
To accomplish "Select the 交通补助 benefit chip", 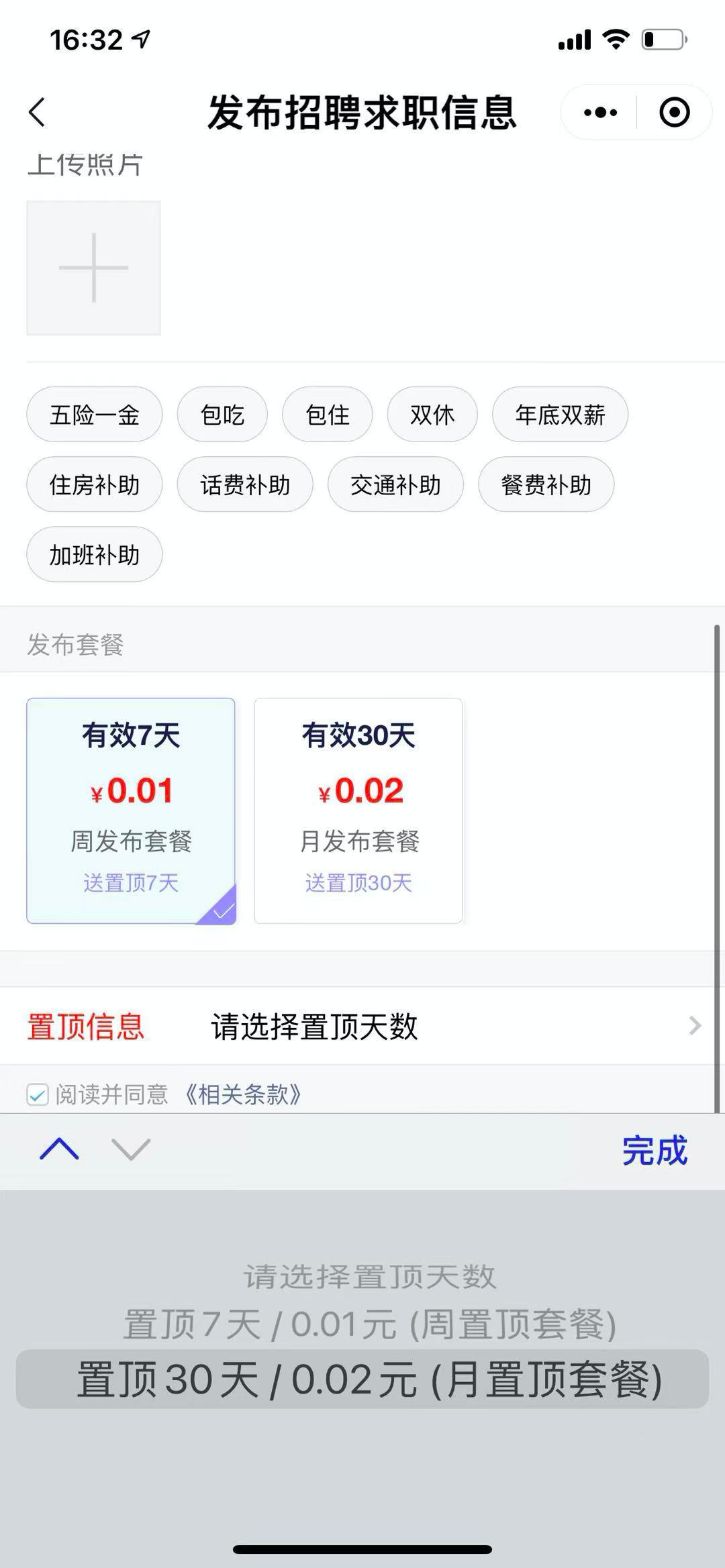I will coord(395,484).
